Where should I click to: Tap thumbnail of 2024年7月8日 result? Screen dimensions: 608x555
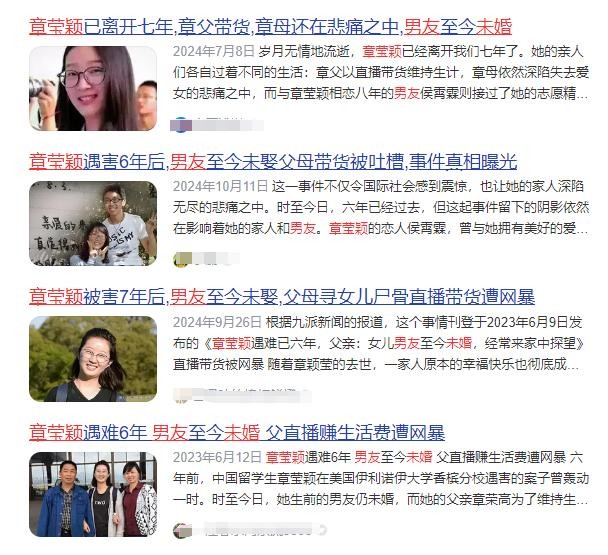[x=93, y=88]
